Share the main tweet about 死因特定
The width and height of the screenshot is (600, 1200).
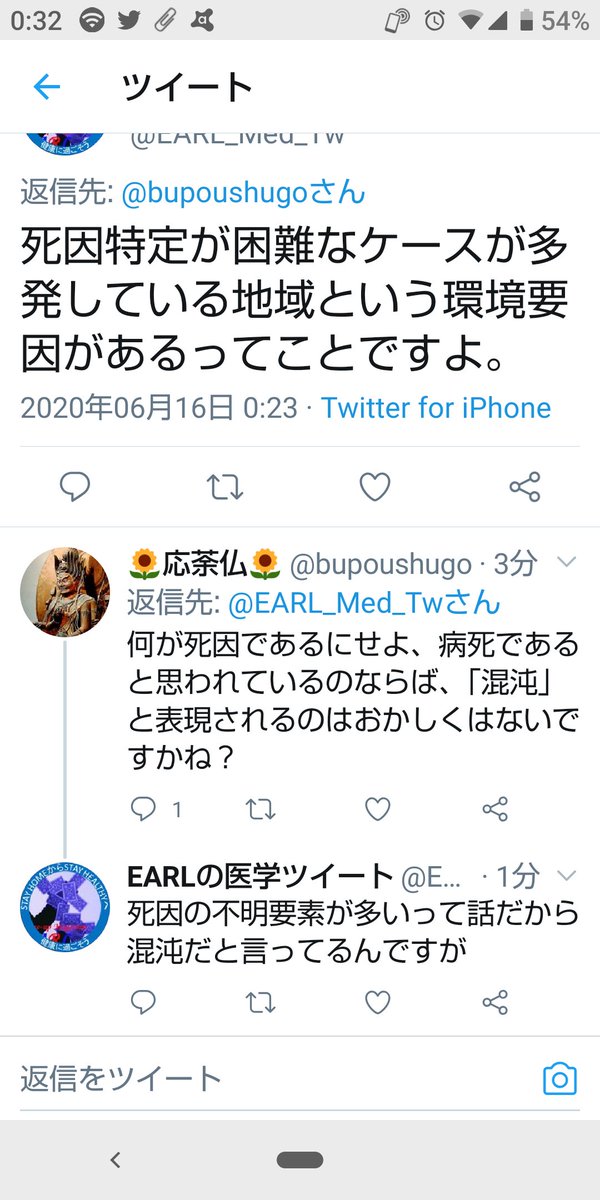point(525,488)
